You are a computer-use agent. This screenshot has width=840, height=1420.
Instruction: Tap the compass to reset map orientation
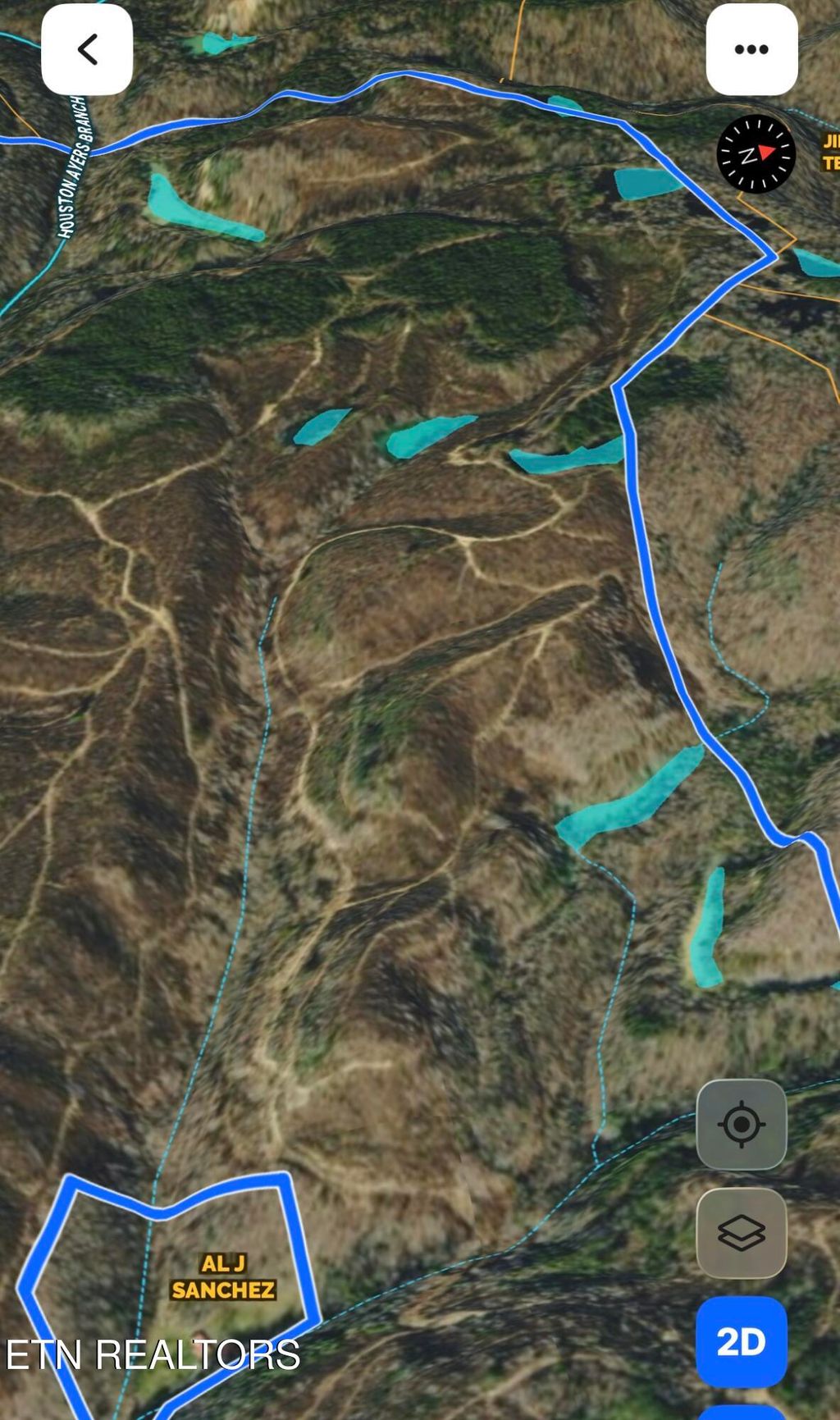coord(756,154)
